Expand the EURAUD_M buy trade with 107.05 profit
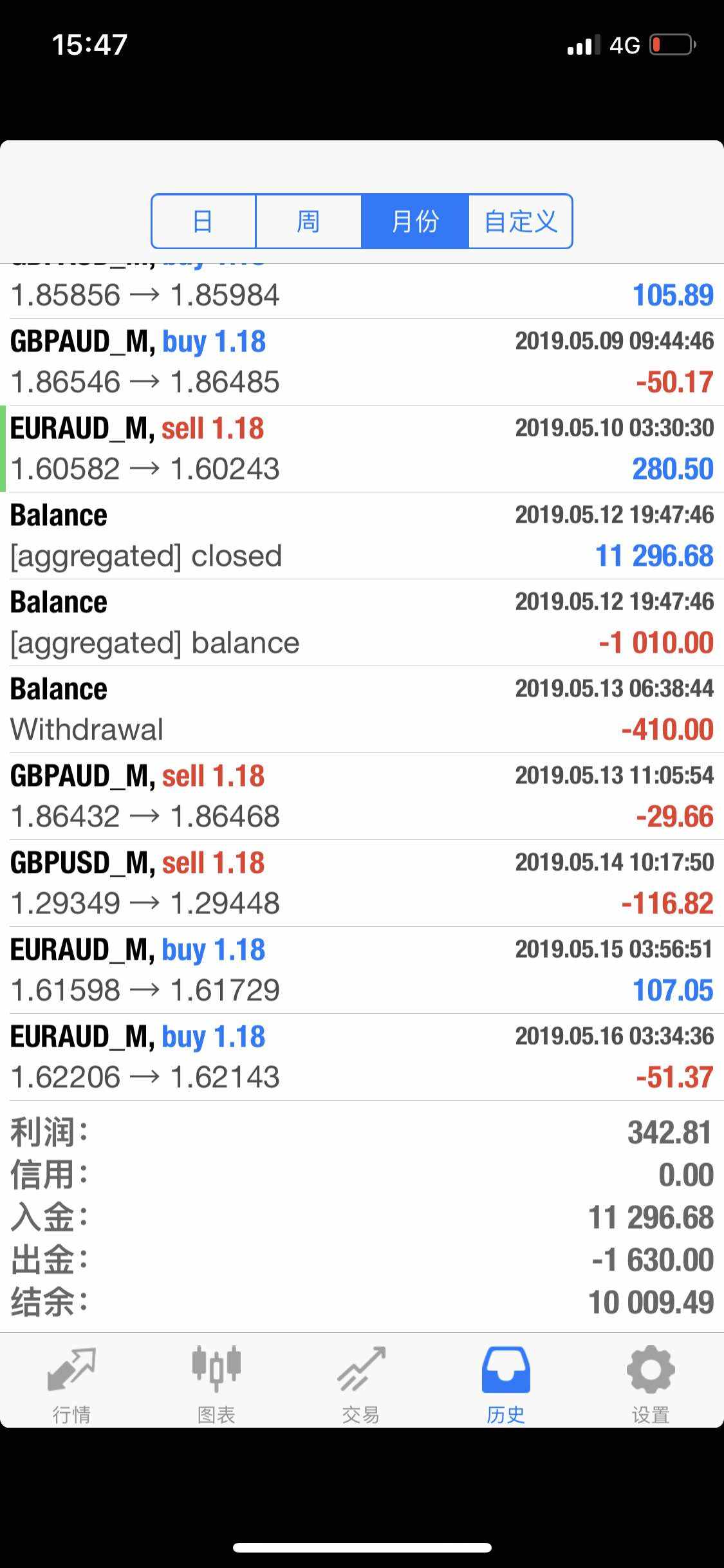Screen dimensions: 724x1568 coord(362,970)
